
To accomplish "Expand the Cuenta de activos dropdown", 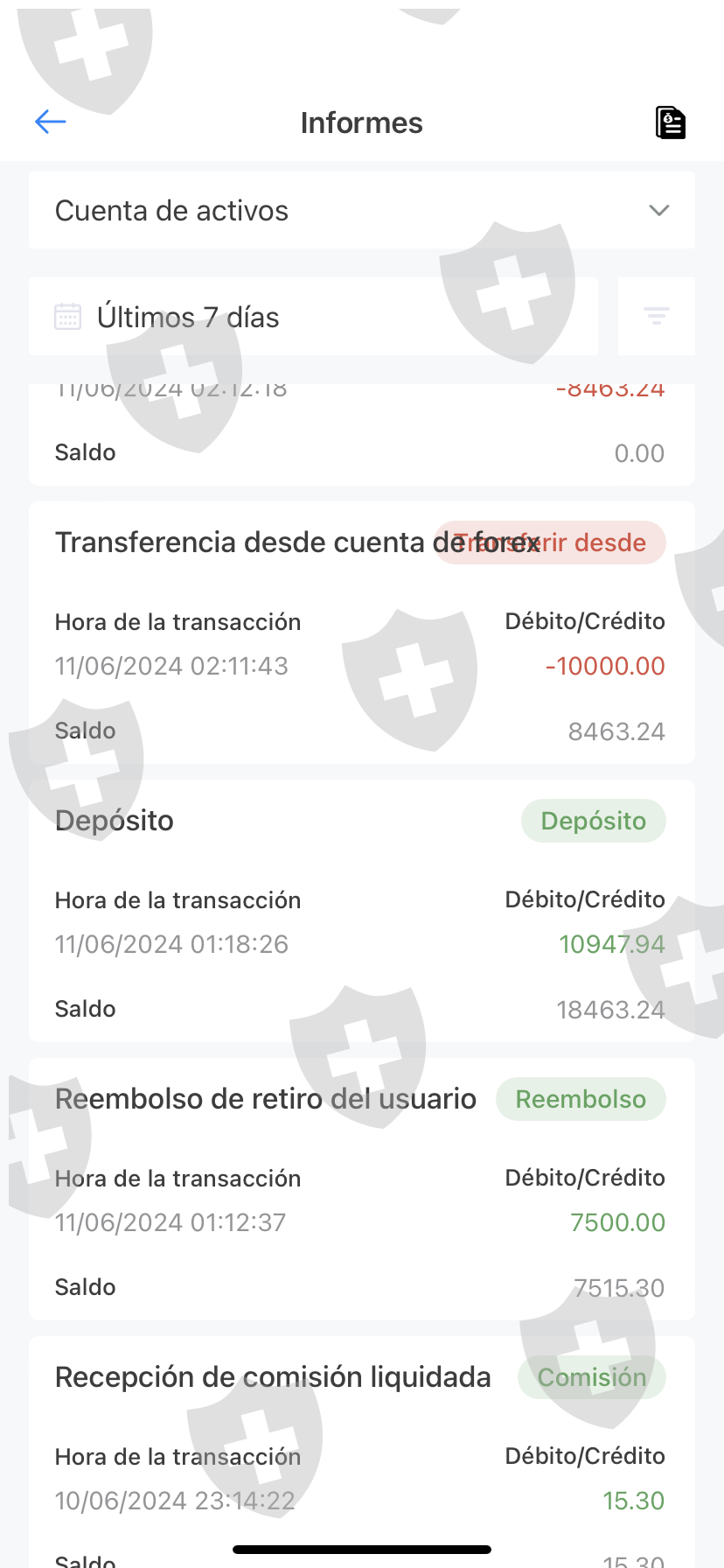I will point(361,211).
